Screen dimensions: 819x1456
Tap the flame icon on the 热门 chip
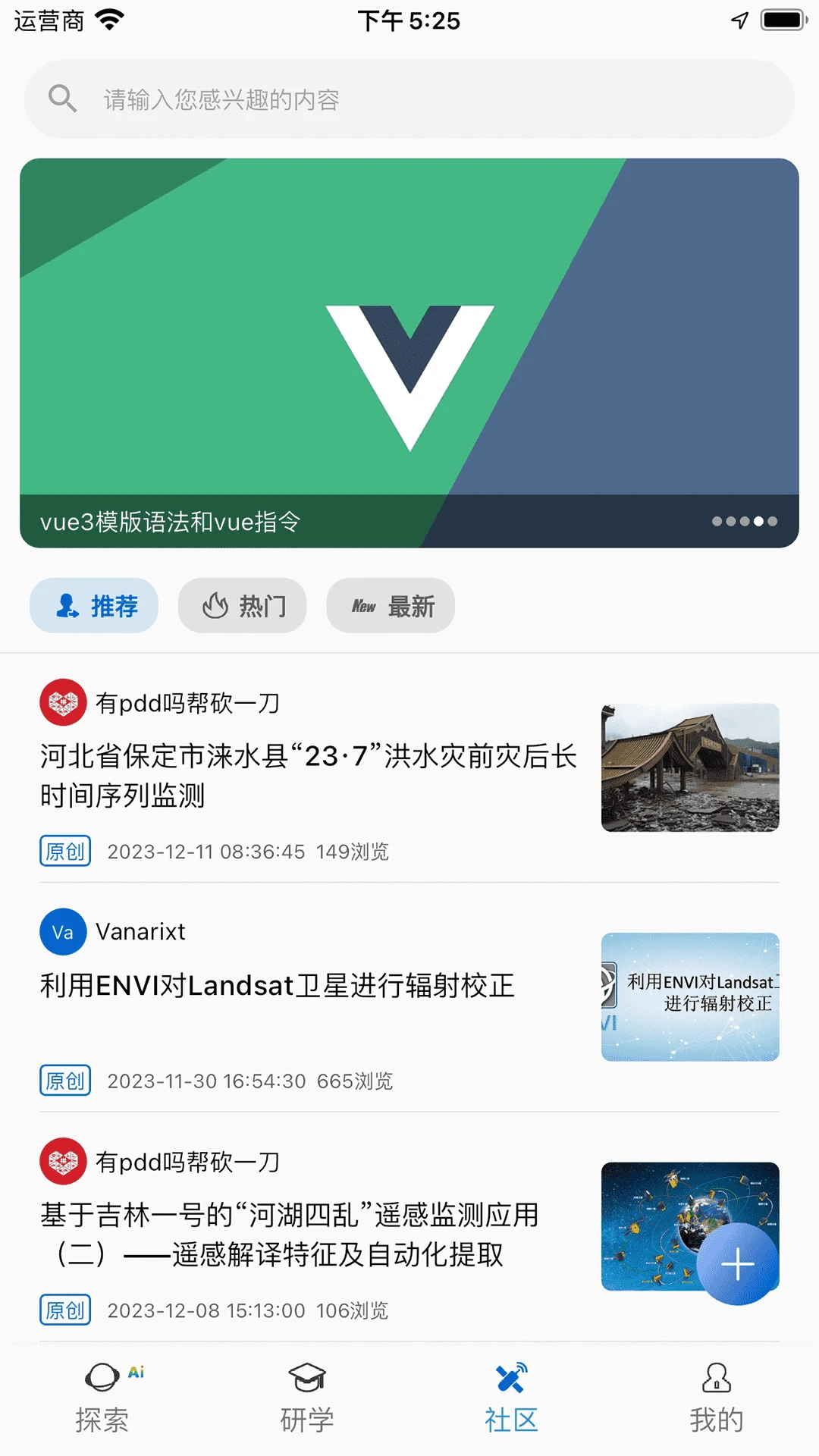(x=215, y=604)
